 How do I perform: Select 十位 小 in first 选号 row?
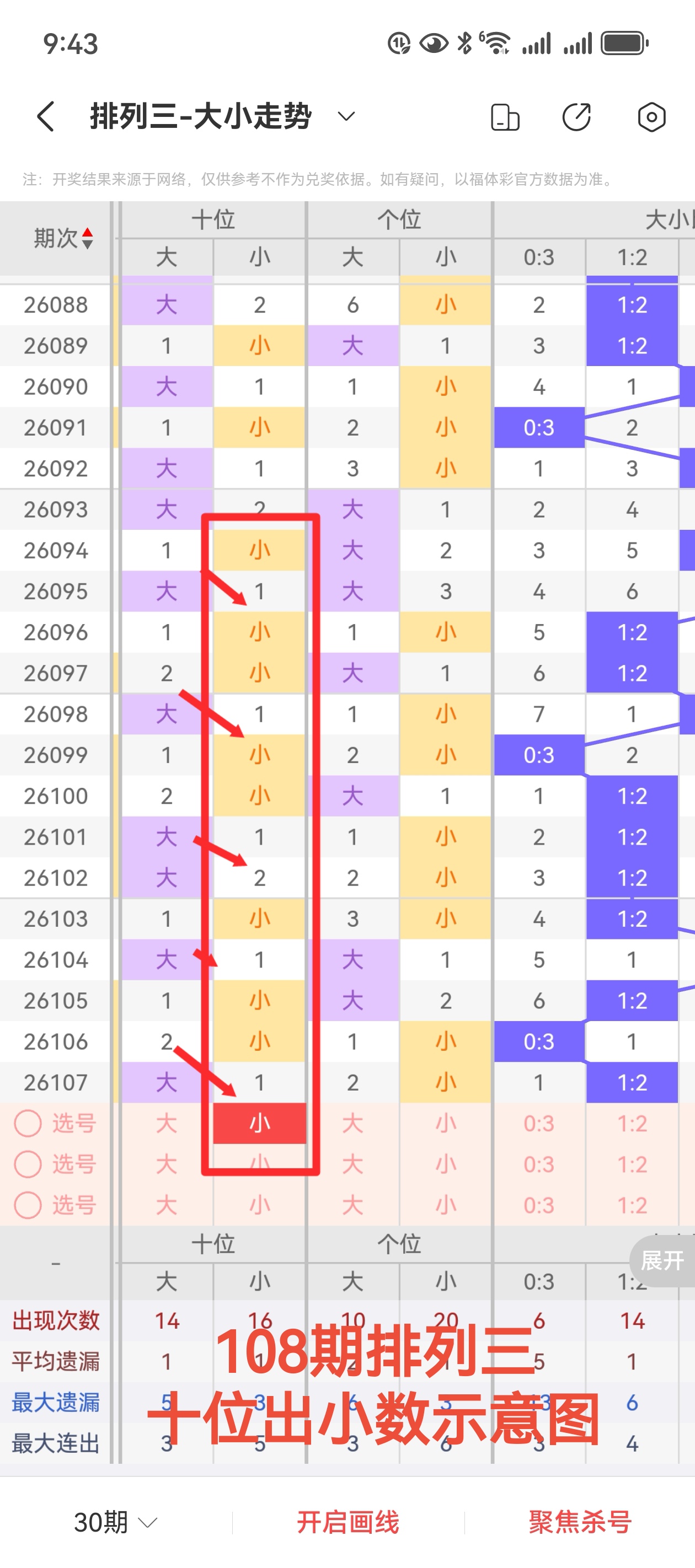coord(259,1124)
